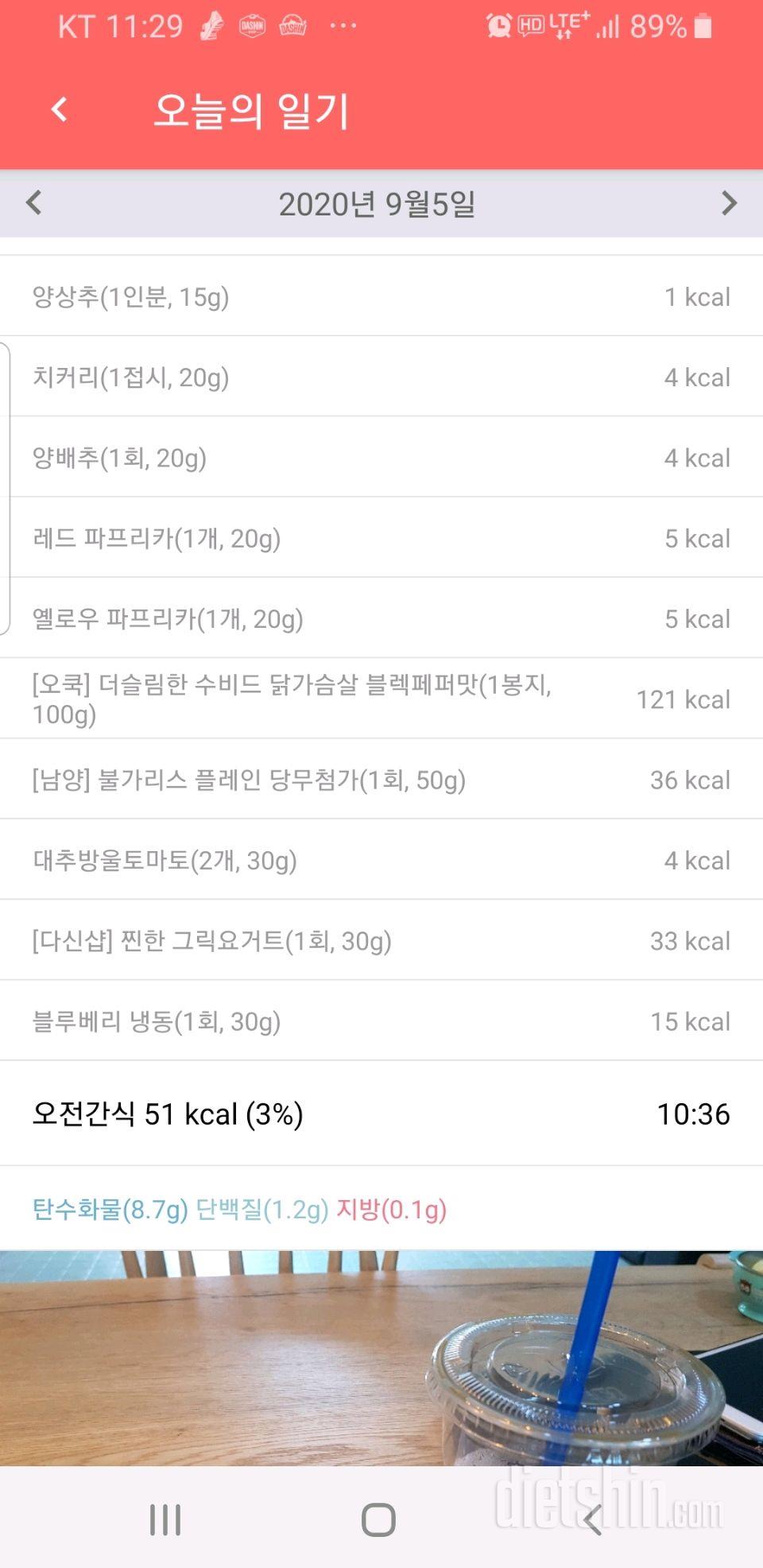Open the 치커리 food entry

click(x=381, y=377)
